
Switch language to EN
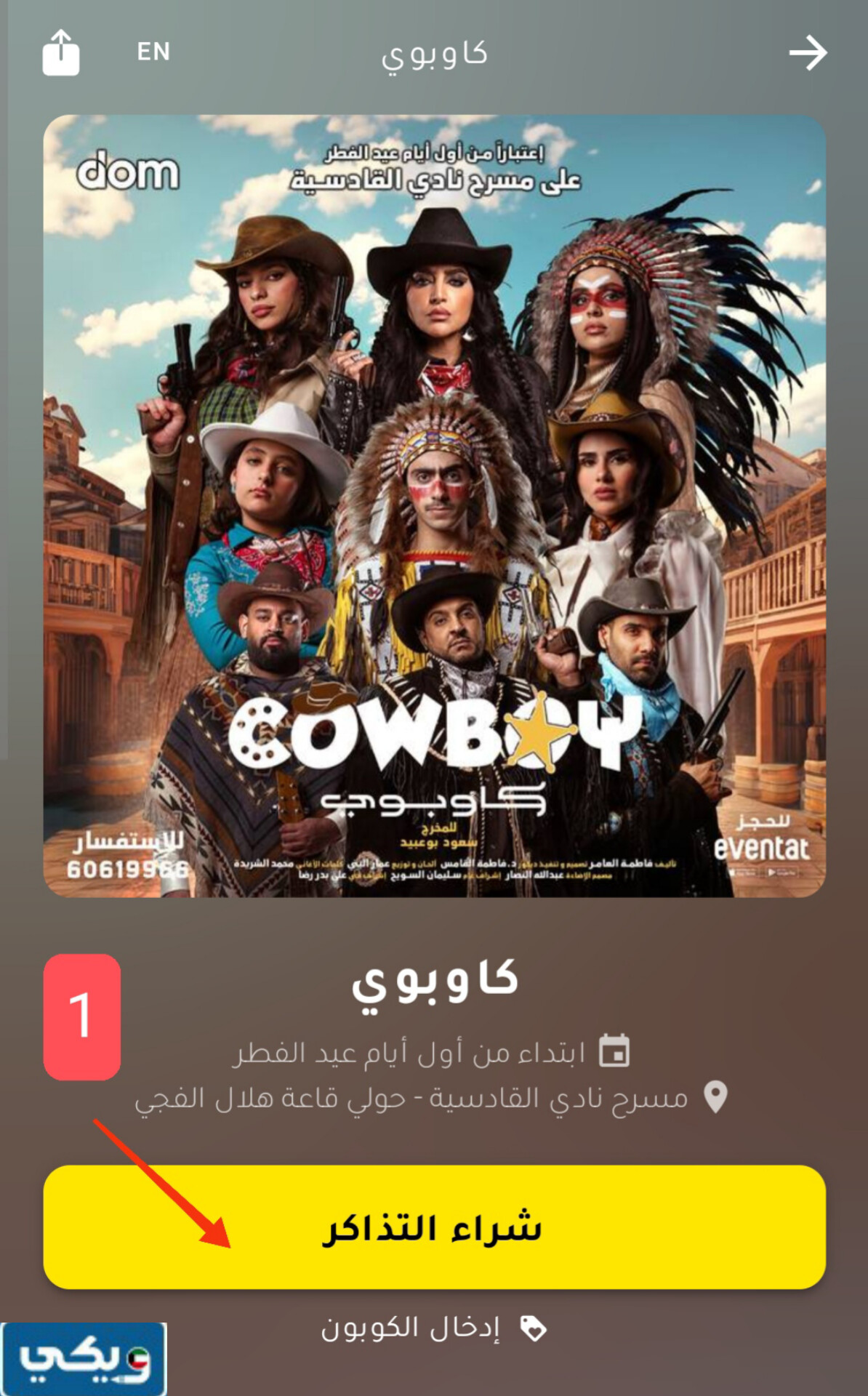153,52
